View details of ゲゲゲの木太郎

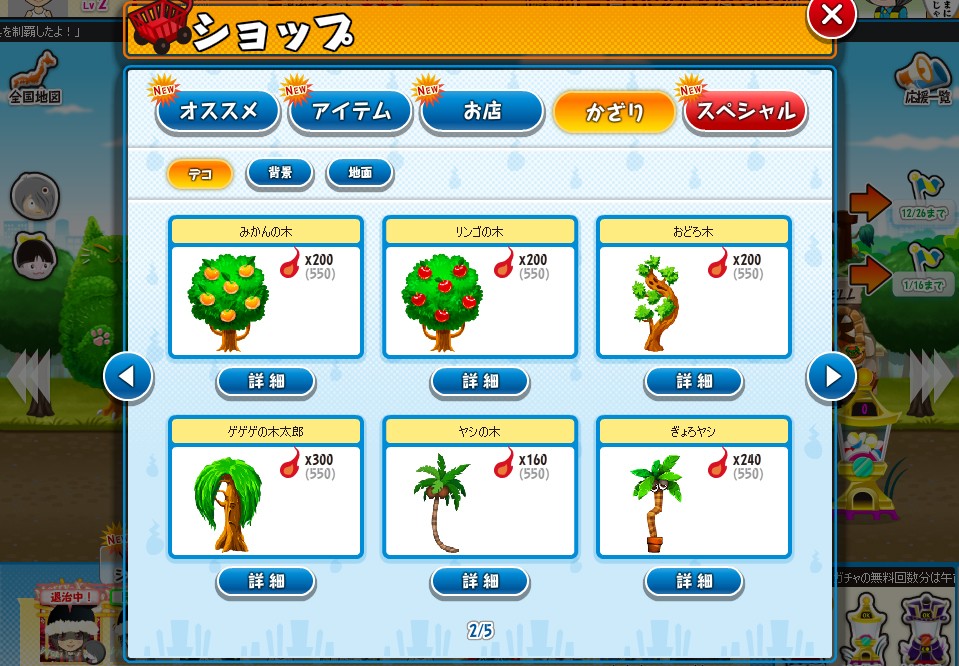pyautogui.click(x=266, y=581)
